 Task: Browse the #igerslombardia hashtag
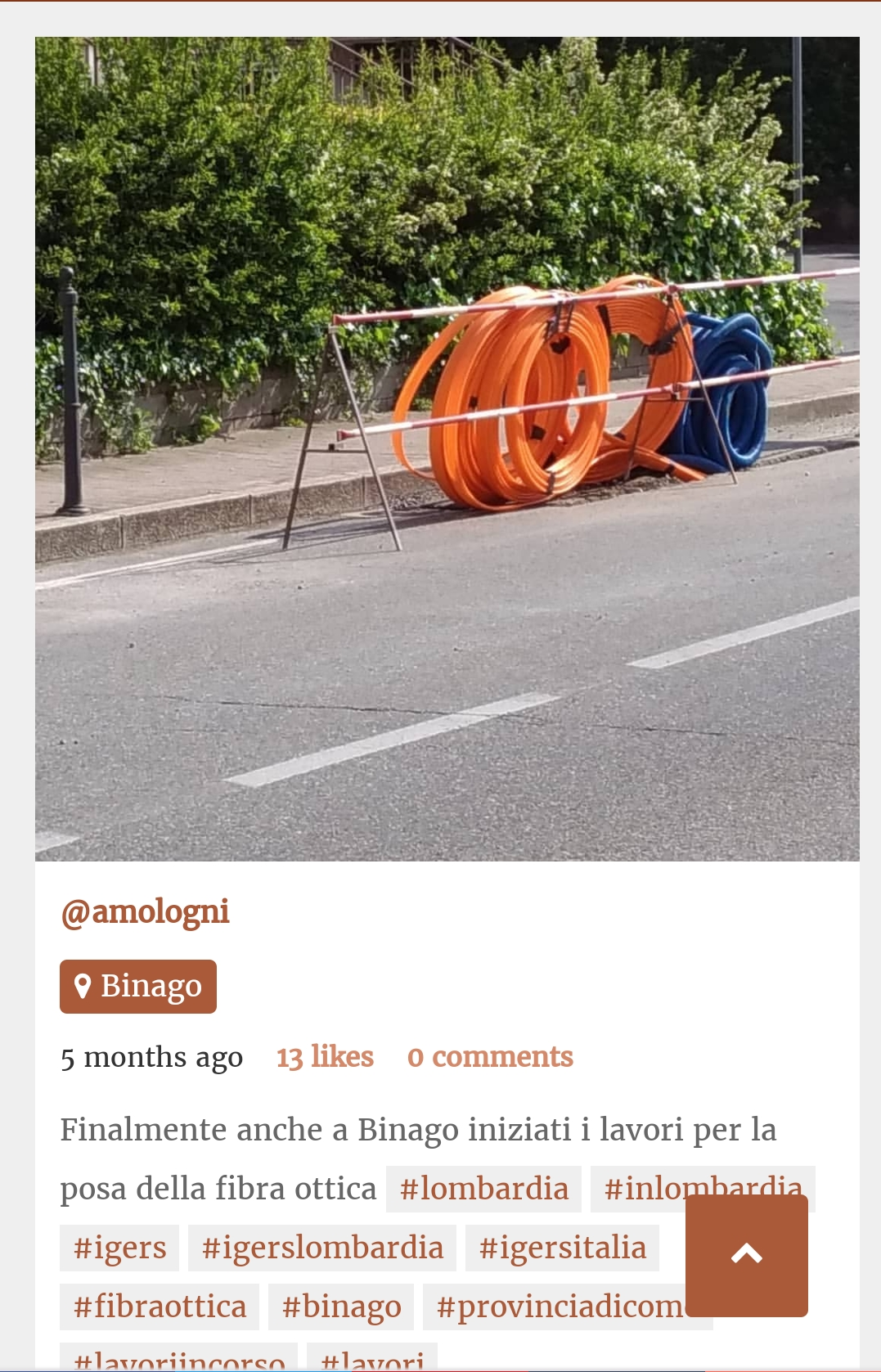322,1248
